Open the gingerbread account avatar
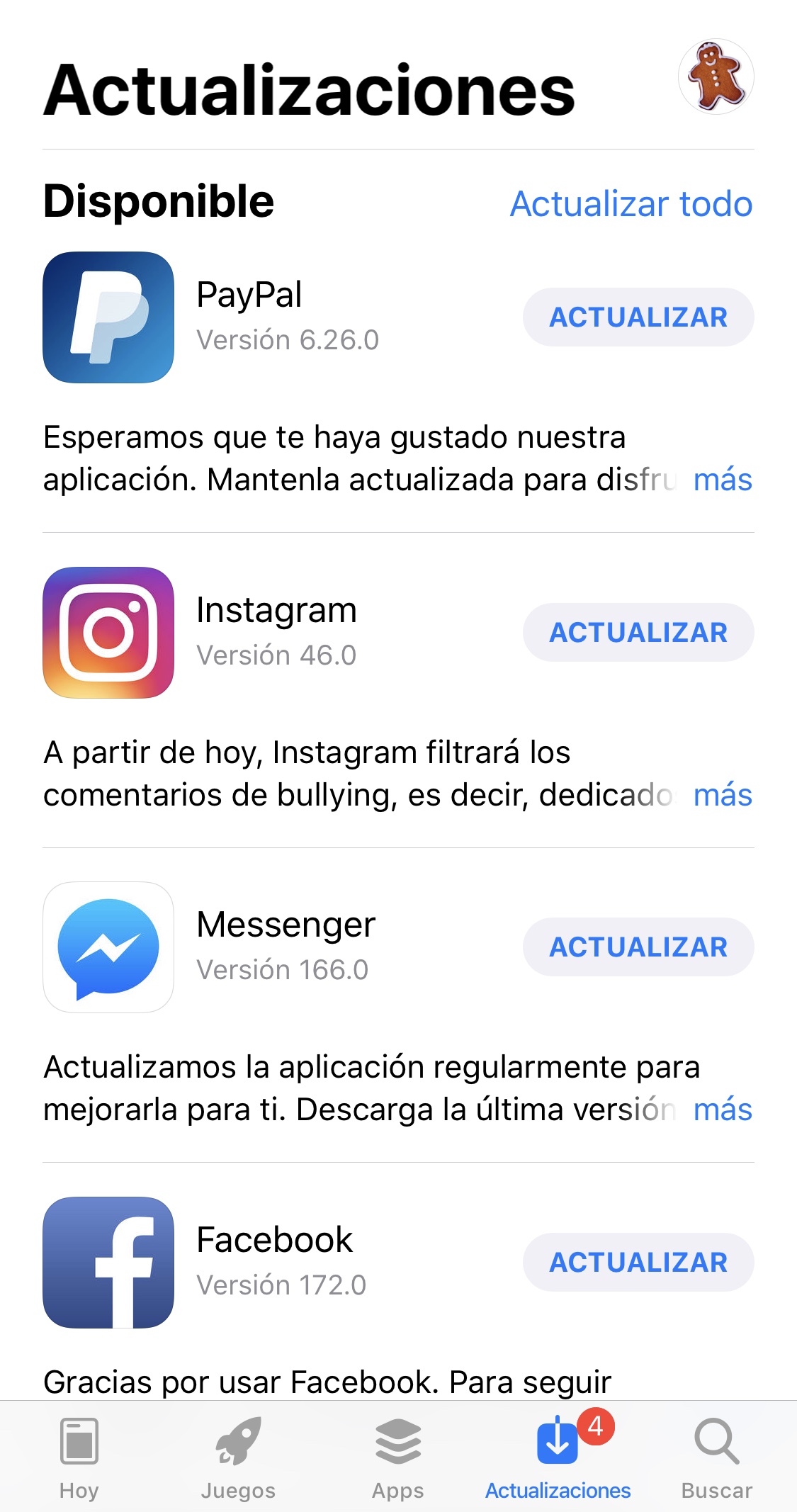 coord(716,77)
